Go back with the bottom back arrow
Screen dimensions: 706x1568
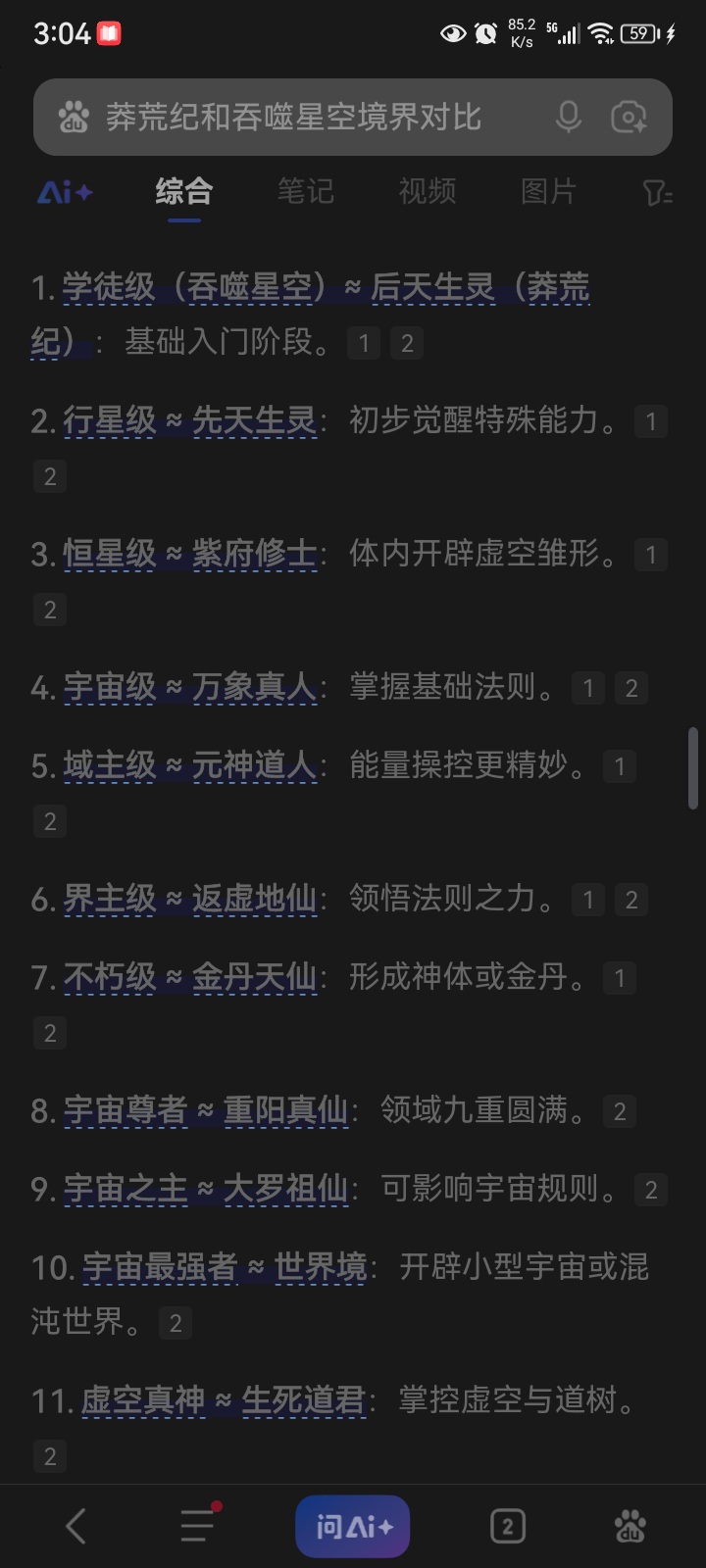[x=76, y=1526]
